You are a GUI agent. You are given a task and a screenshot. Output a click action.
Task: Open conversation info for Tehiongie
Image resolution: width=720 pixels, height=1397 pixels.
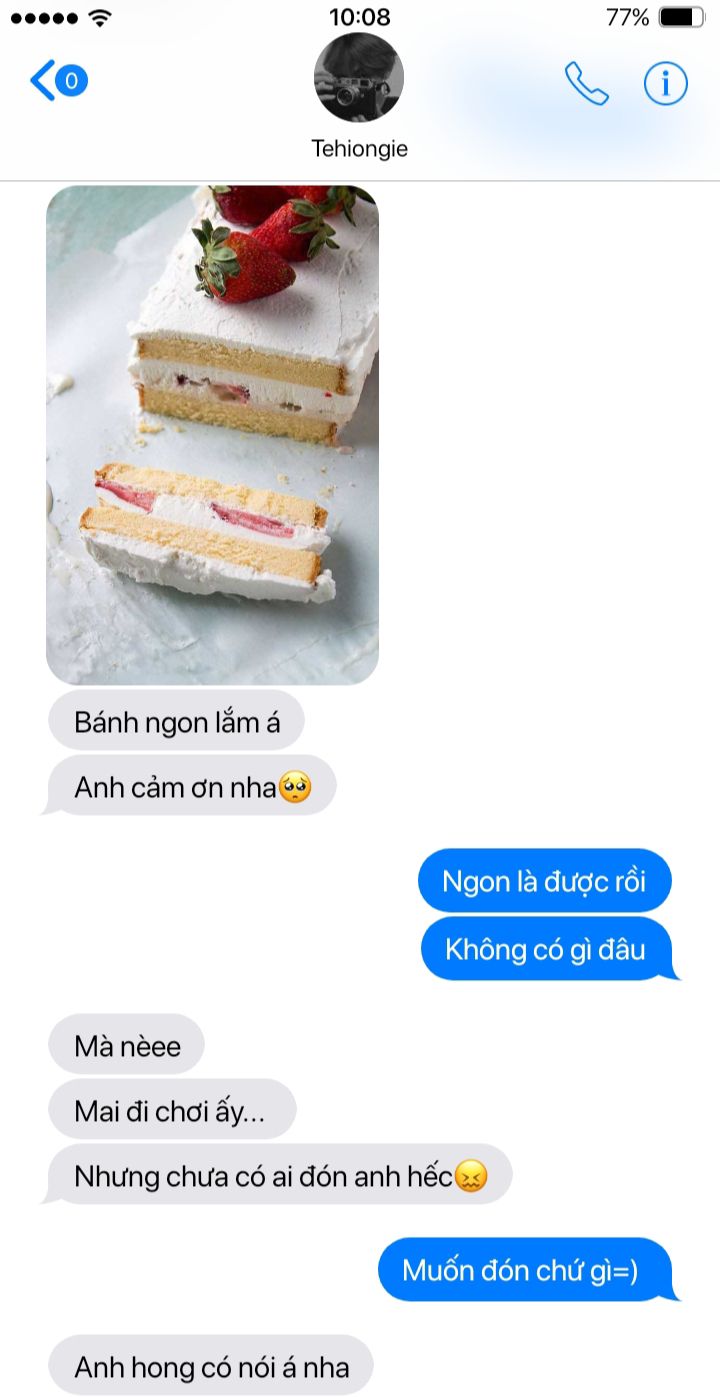click(x=665, y=84)
